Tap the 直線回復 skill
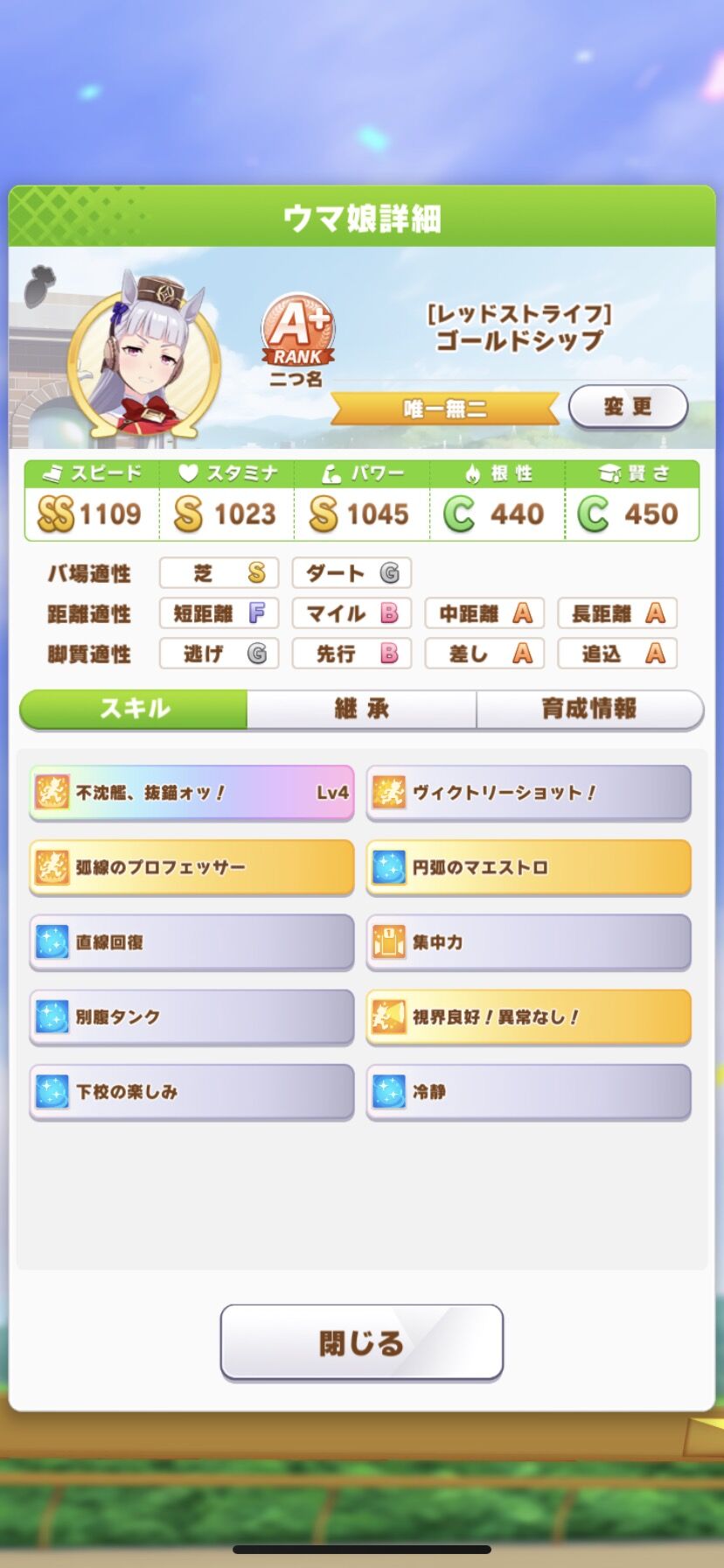724x1568 pixels. click(x=191, y=942)
